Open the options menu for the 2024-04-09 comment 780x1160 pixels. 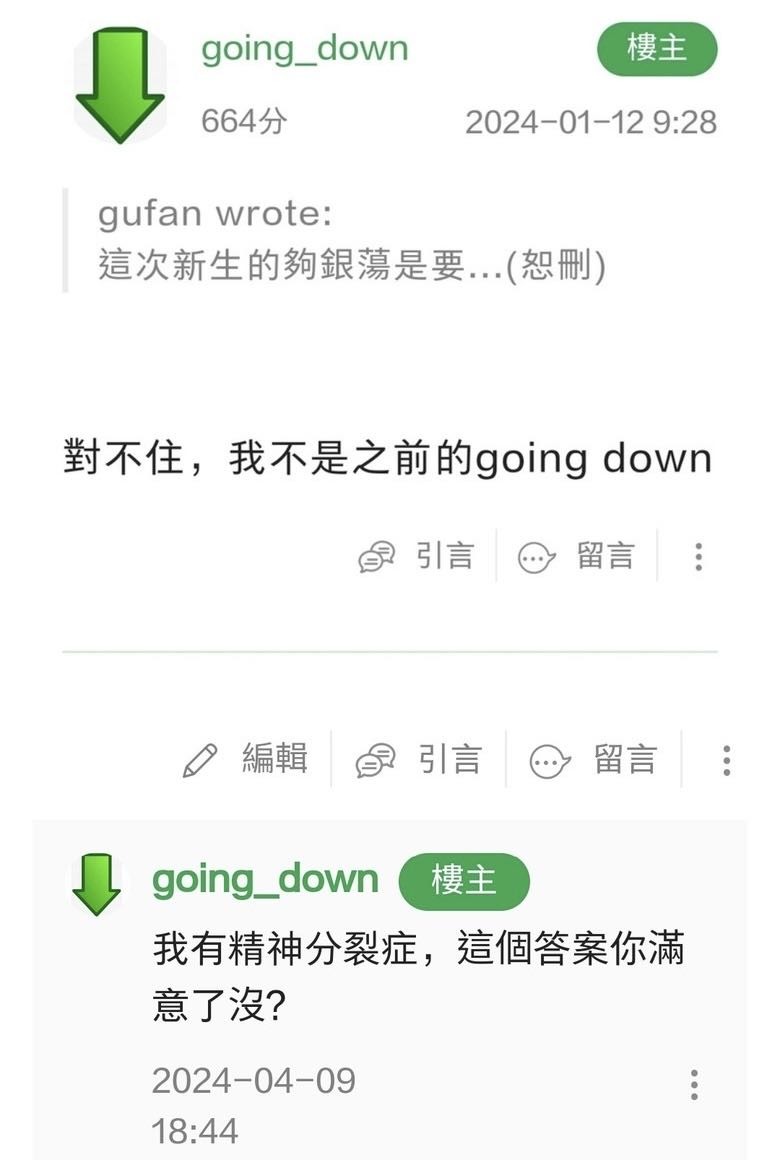[694, 1084]
